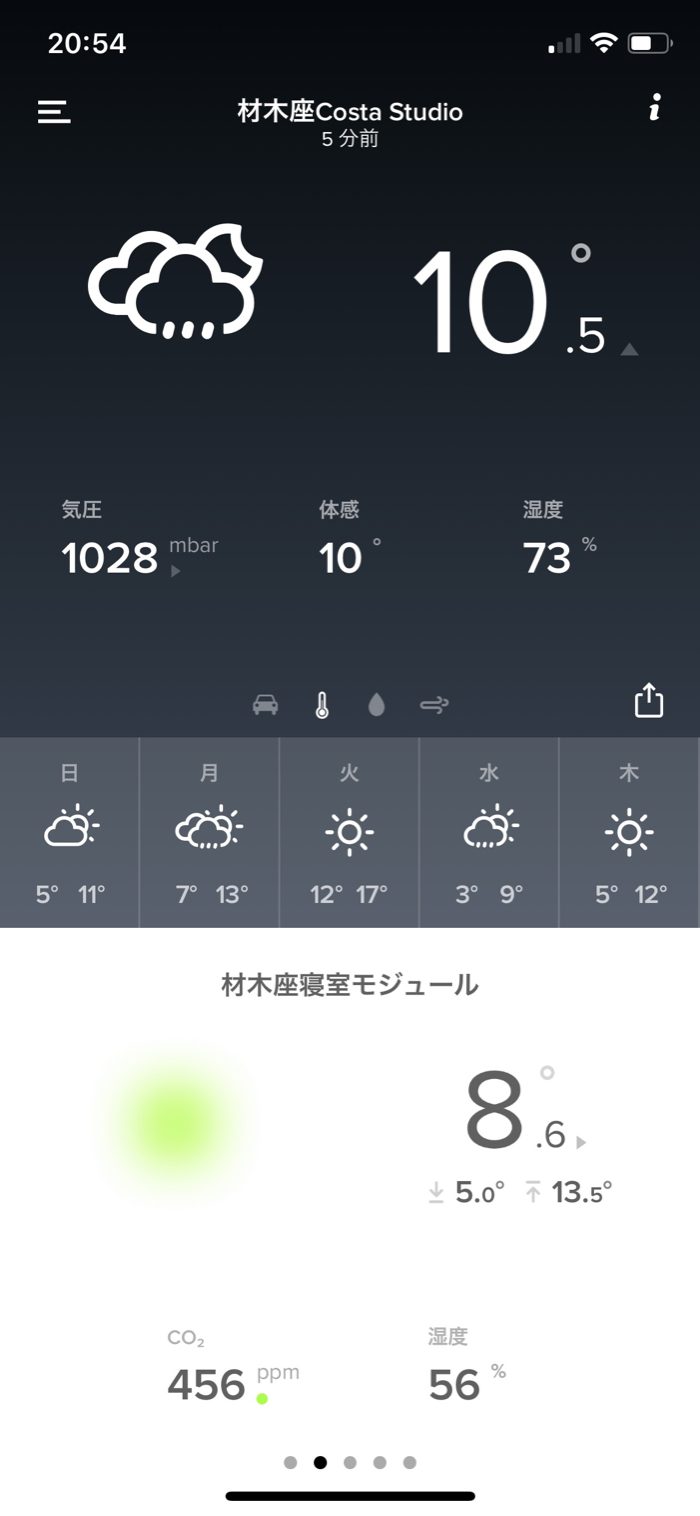Open CO₂ 456 ppm reading
The height and width of the screenshot is (1516, 700).
(x=208, y=1384)
